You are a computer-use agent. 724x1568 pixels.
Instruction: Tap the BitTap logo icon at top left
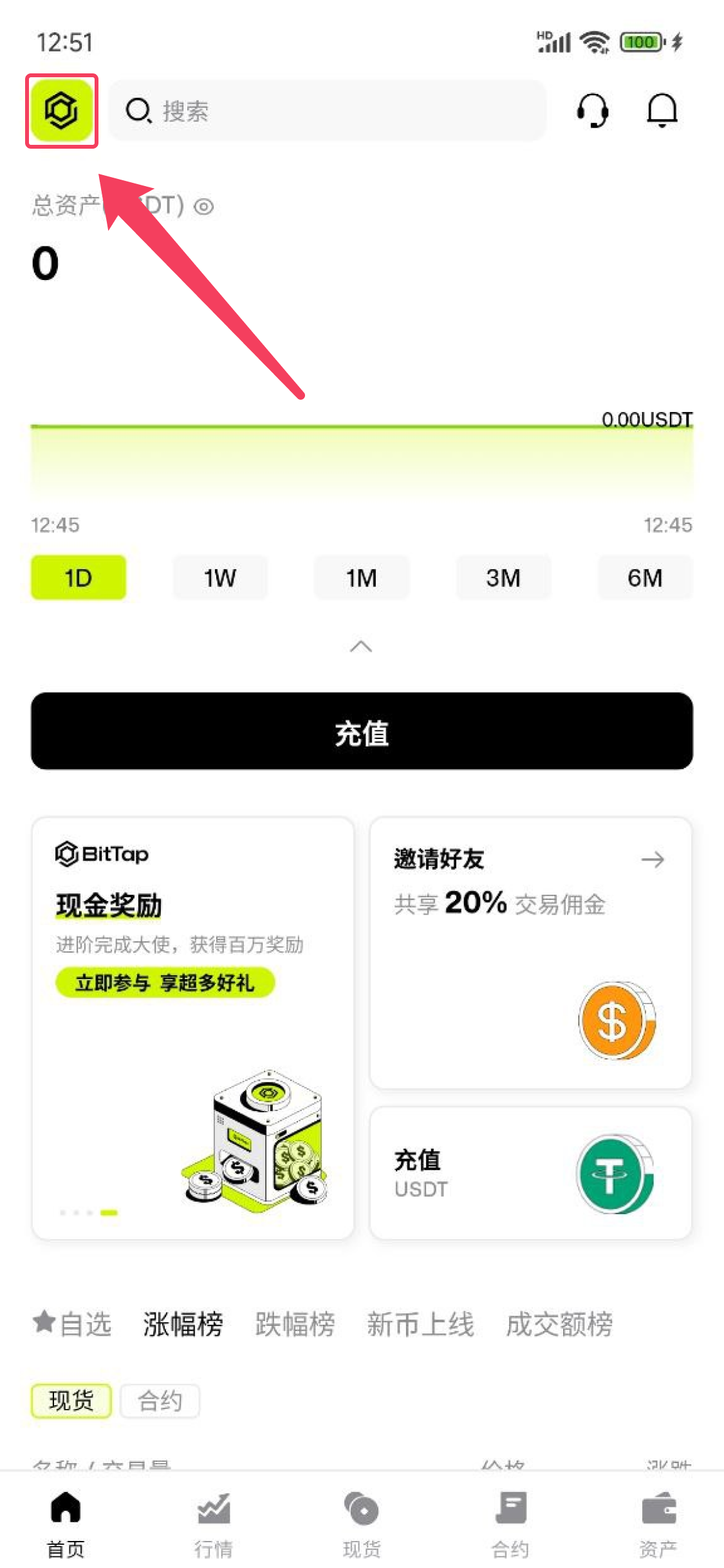(x=61, y=111)
